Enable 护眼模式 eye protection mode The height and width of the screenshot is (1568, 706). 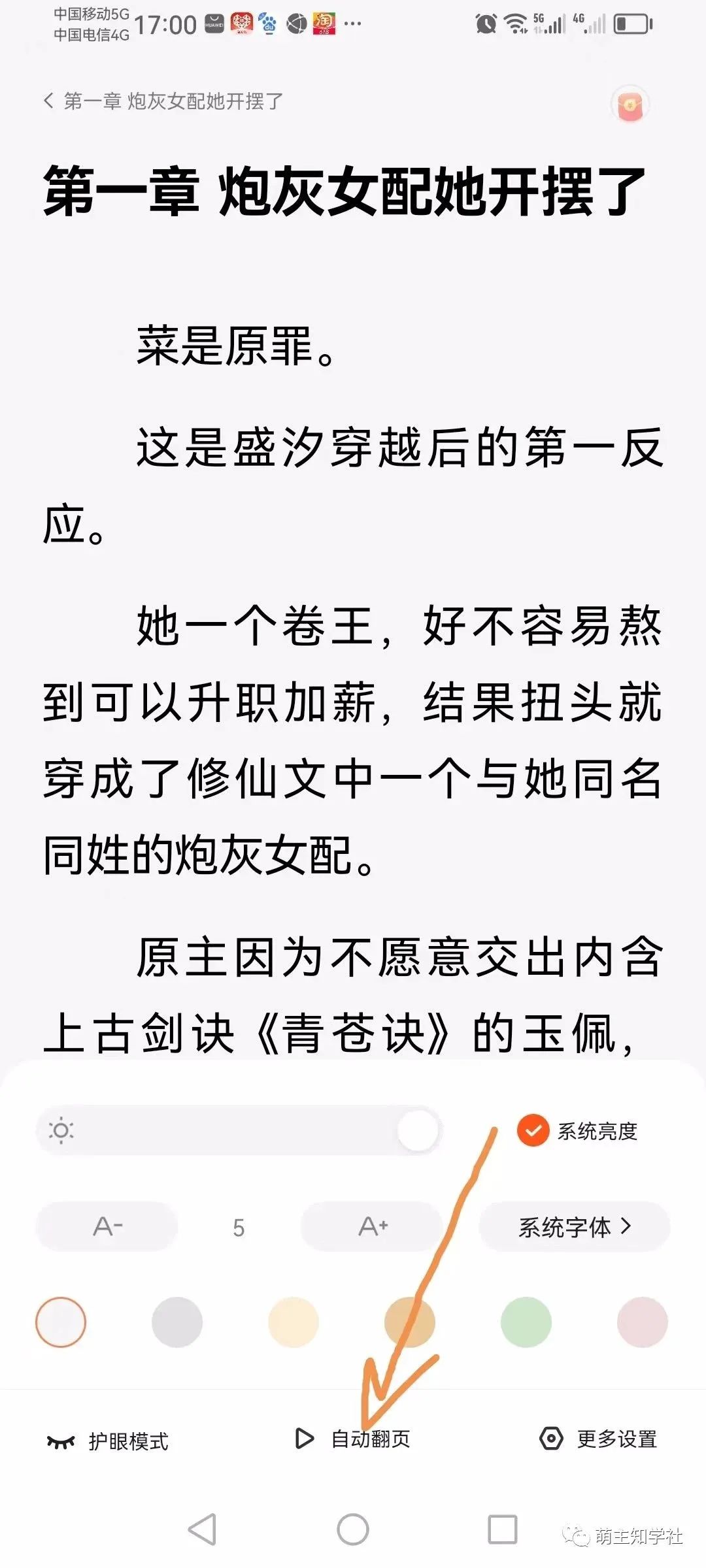pyautogui.click(x=108, y=1441)
